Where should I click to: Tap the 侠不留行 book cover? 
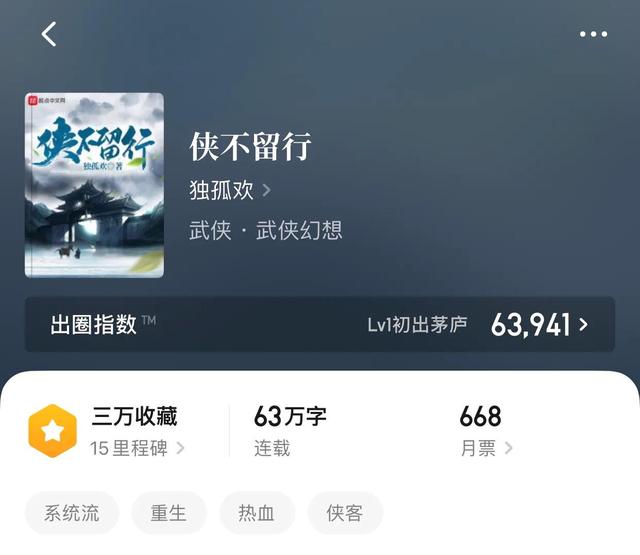[x=94, y=185]
